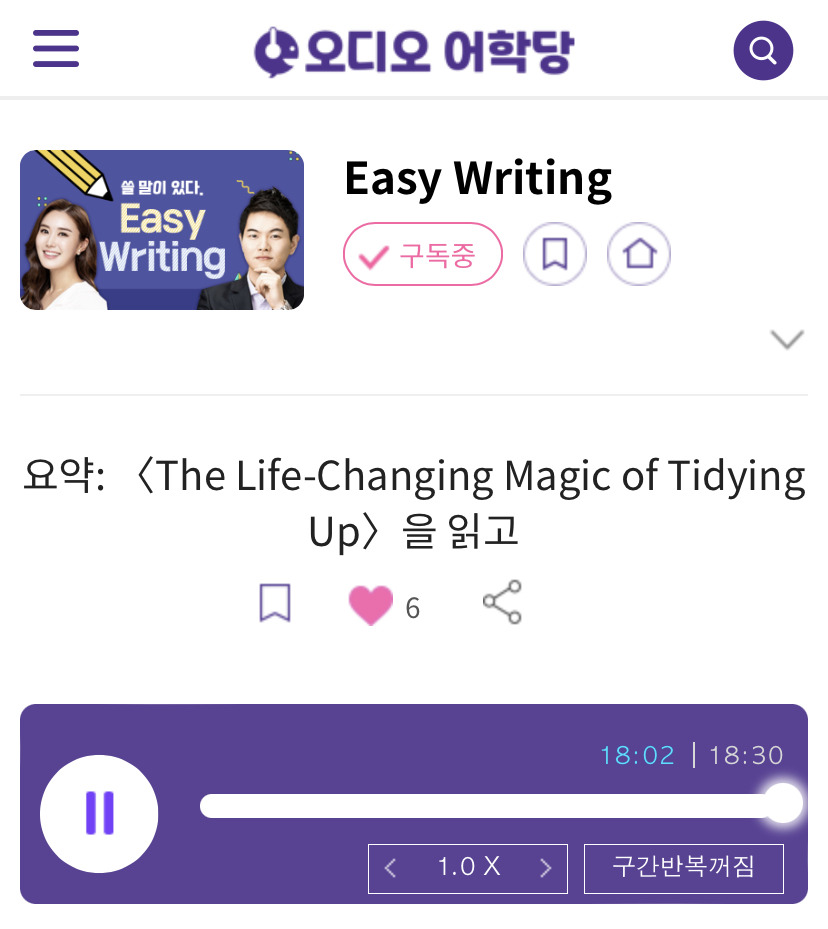The width and height of the screenshot is (828, 929).
Task: Click the 오디오 어학당 logo
Action: (x=414, y=48)
